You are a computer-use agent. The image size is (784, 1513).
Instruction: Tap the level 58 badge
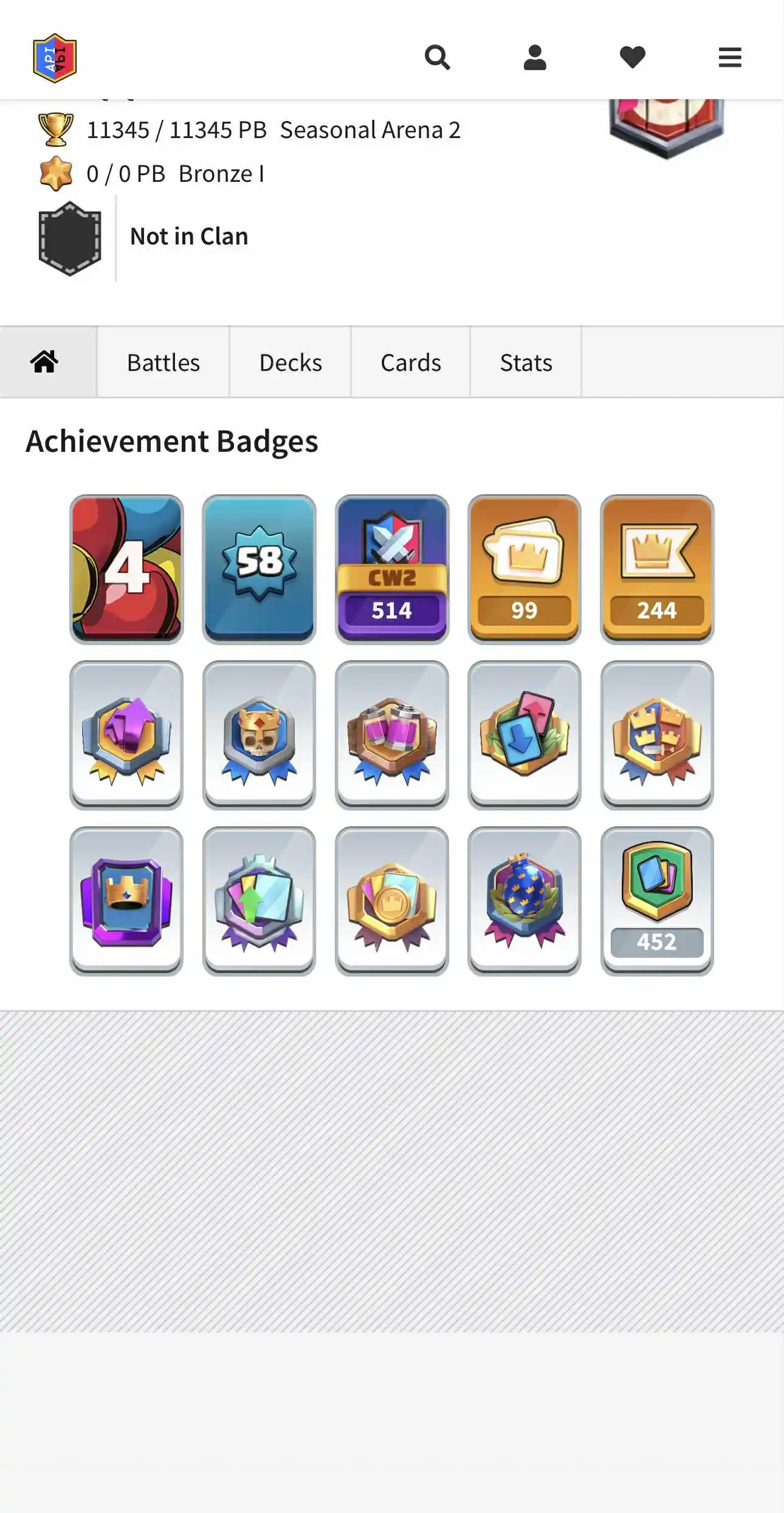pyautogui.click(x=260, y=569)
